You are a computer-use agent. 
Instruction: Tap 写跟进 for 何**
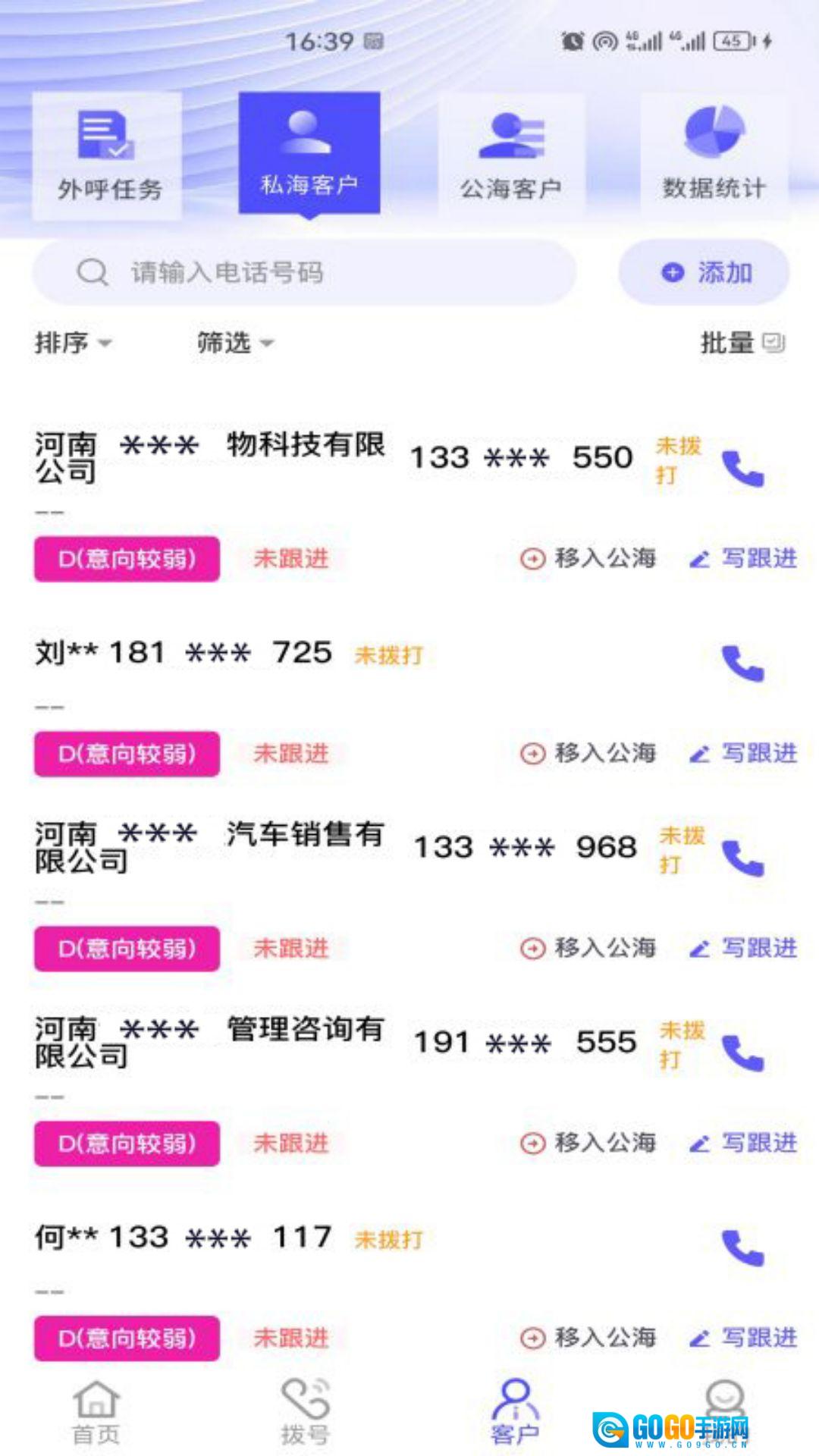744,1338
